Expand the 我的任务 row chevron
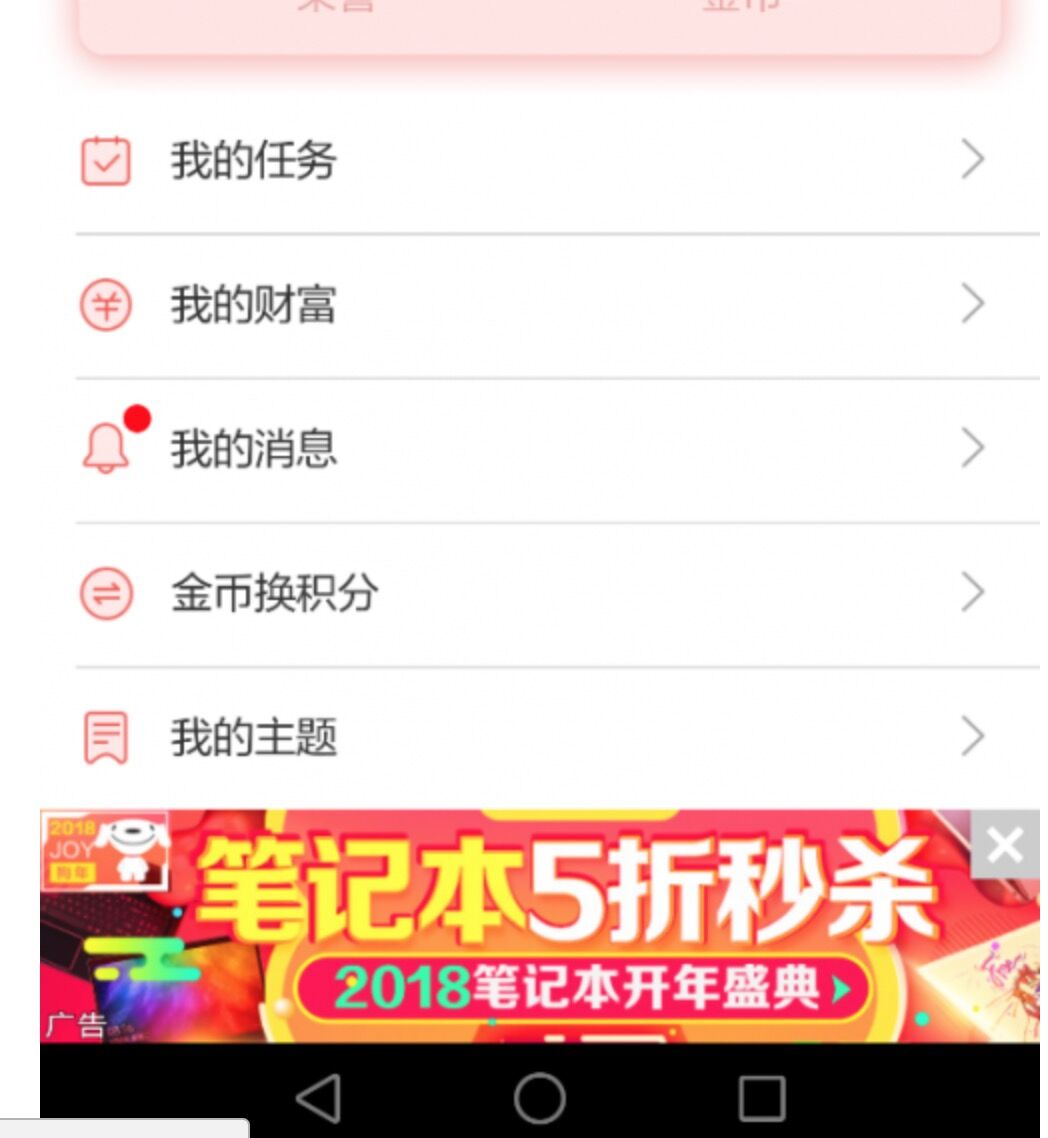The height and width of the screenshot is (1138, 1048). pyautogui.click(x=971, y=158)
